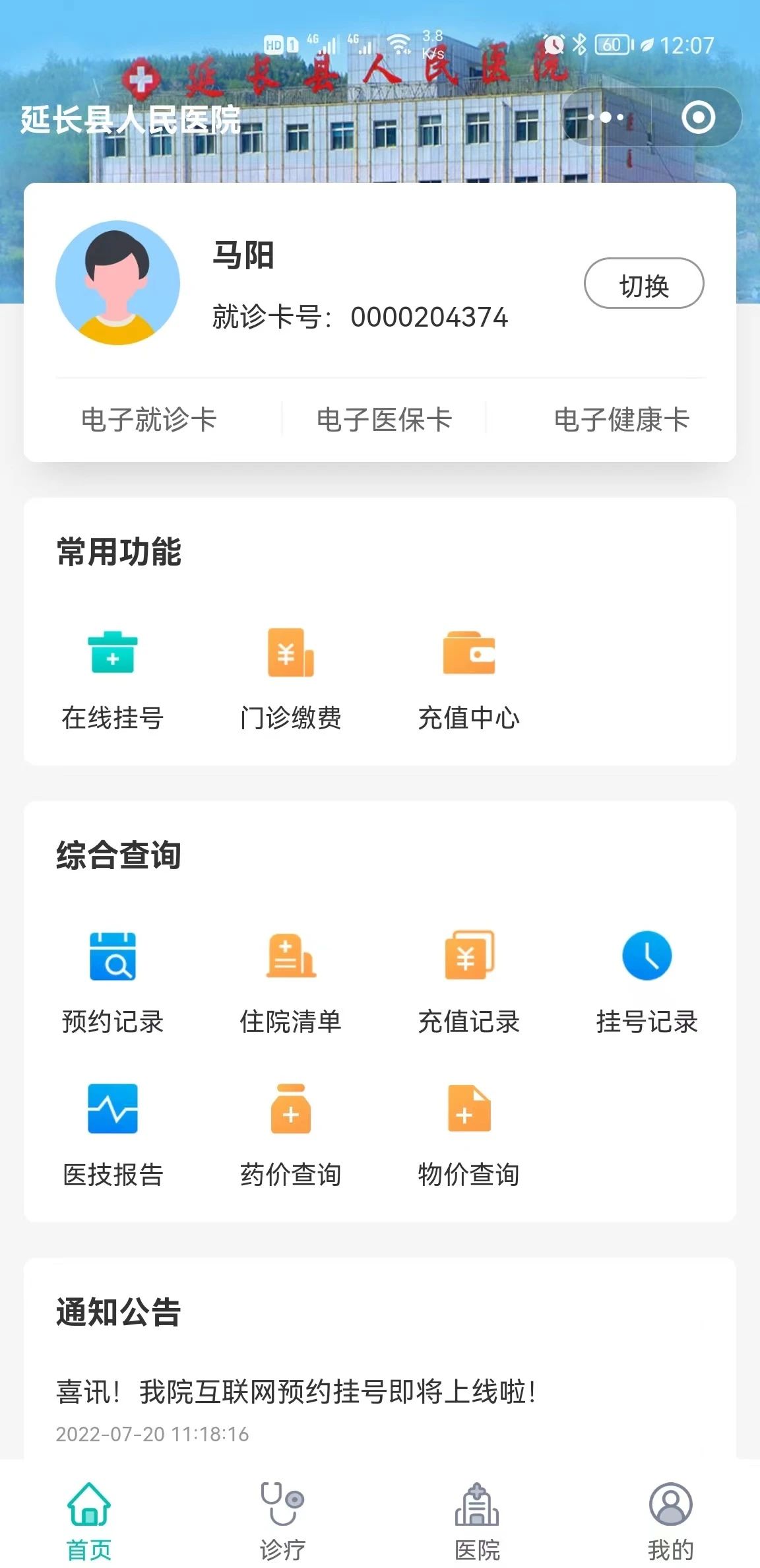Image resolution: width=760 pixels, height=1568 pixels.
Task: Close the mini program via circle icon
Action: [x=698, y=117]
